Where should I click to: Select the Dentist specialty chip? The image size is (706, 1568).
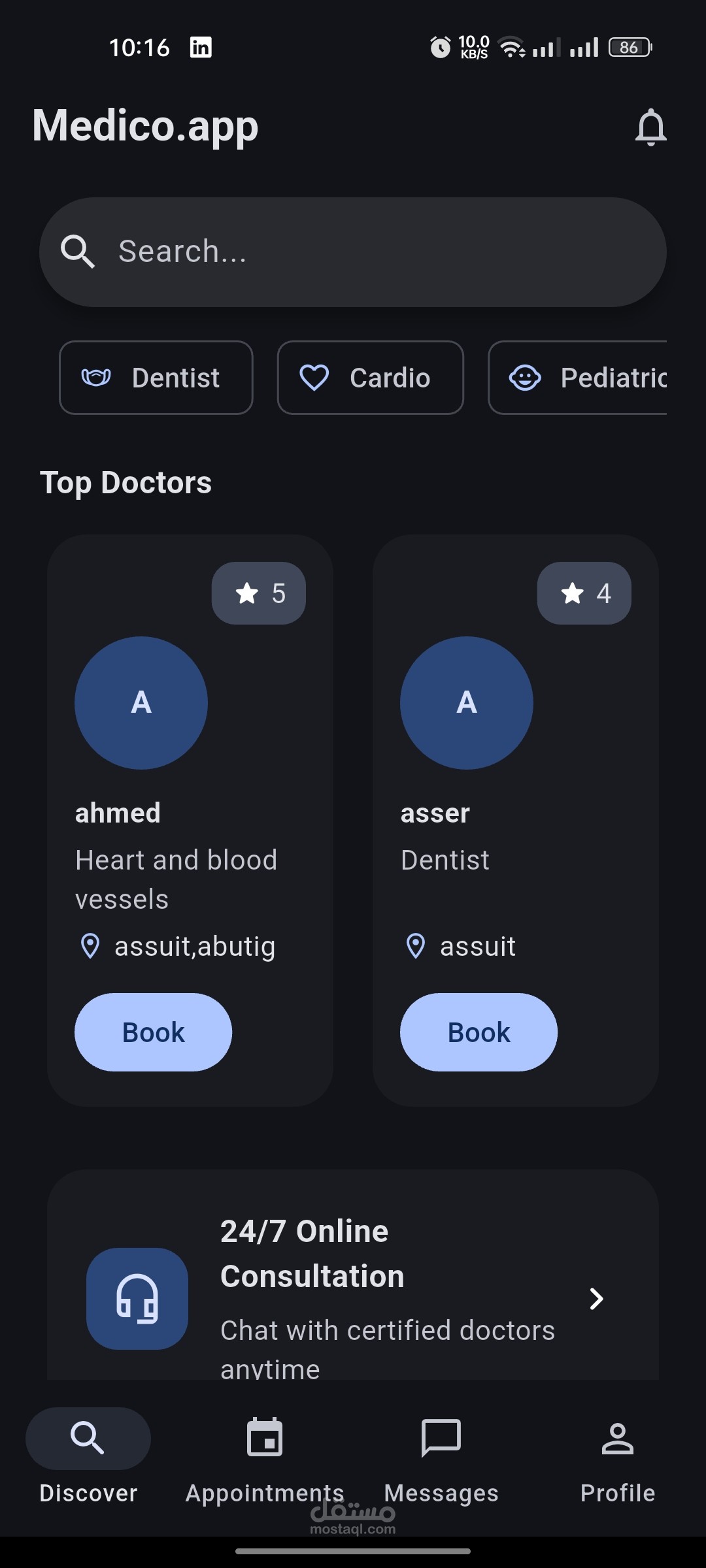[x=156, y=378]
